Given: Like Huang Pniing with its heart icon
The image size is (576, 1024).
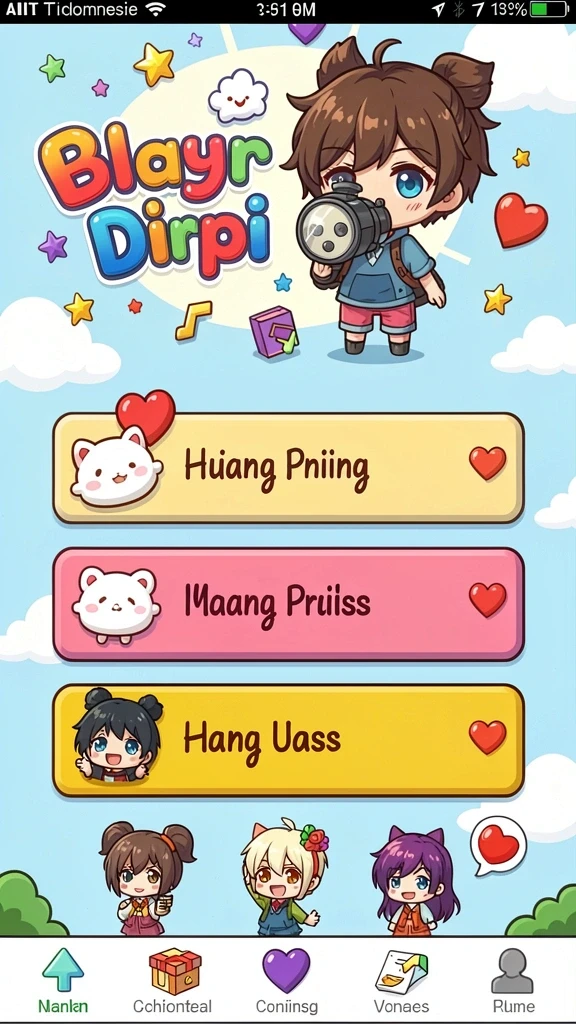Looking at the screenshot, I should pyautogui.click(x=488, y=463).
